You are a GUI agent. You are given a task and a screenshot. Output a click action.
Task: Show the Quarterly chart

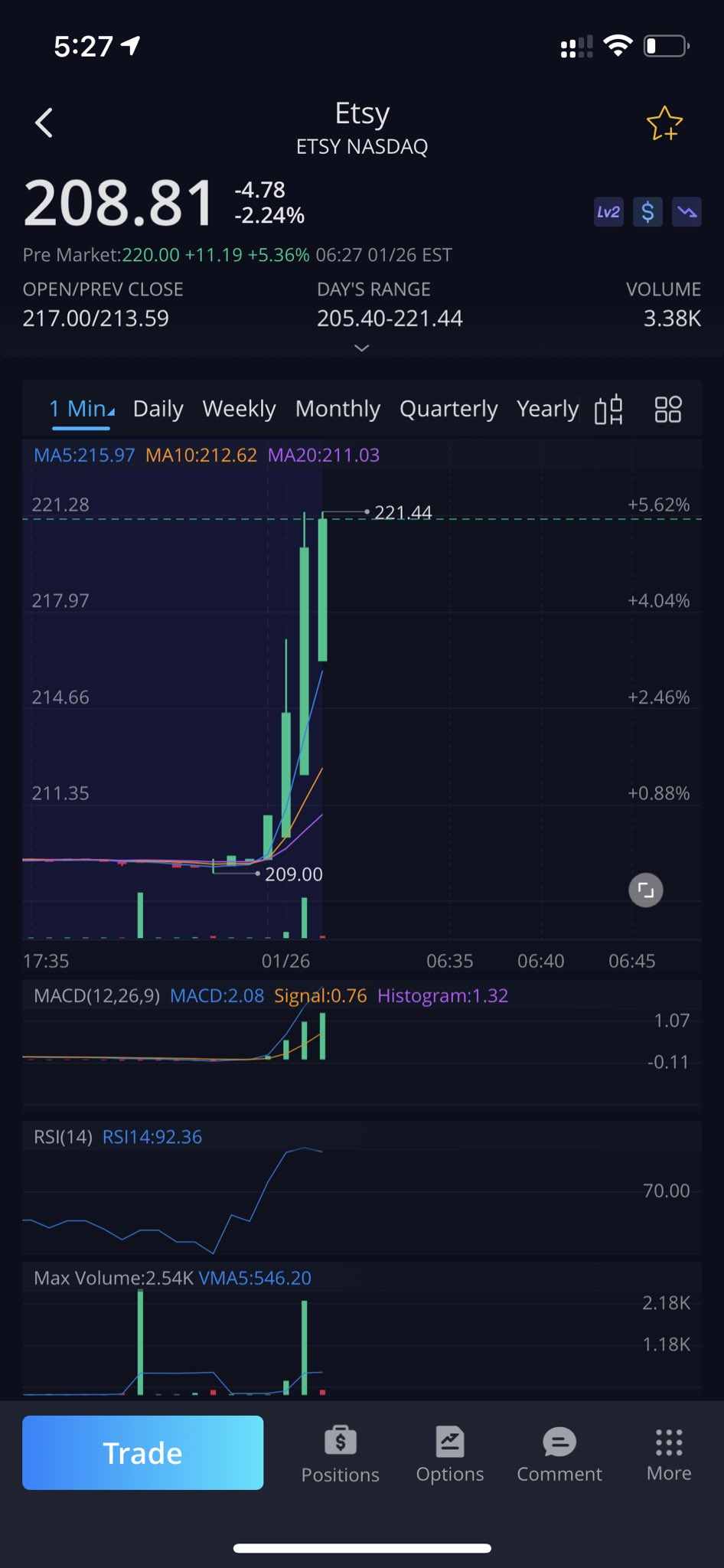448,409
